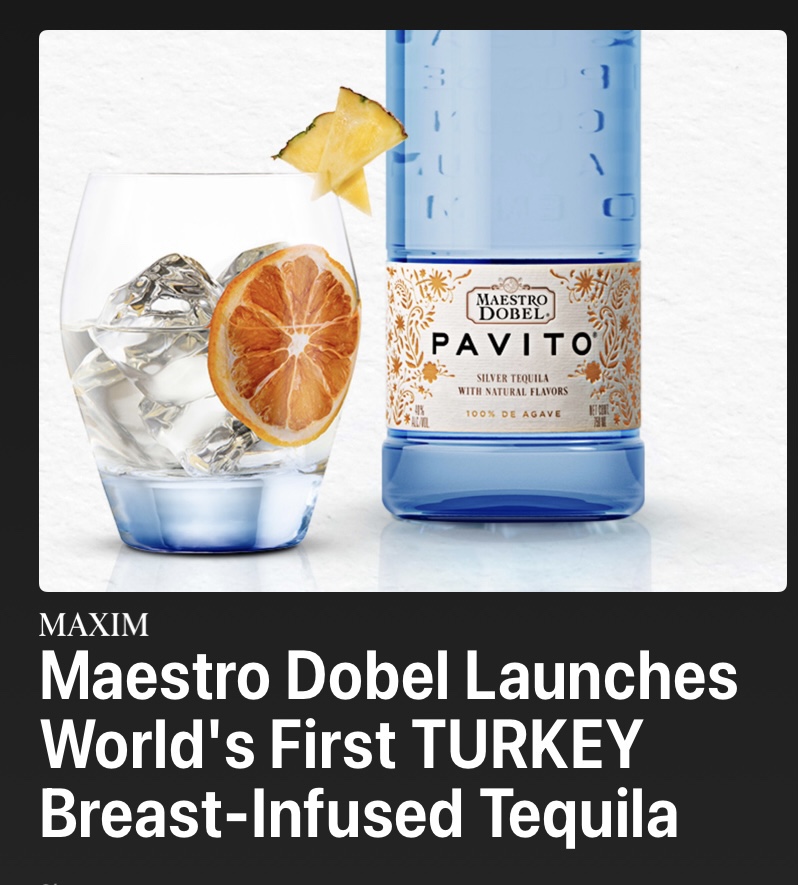
Task: Open the Maestro Dobel turkey tequila article
Action: pos(388,744)
